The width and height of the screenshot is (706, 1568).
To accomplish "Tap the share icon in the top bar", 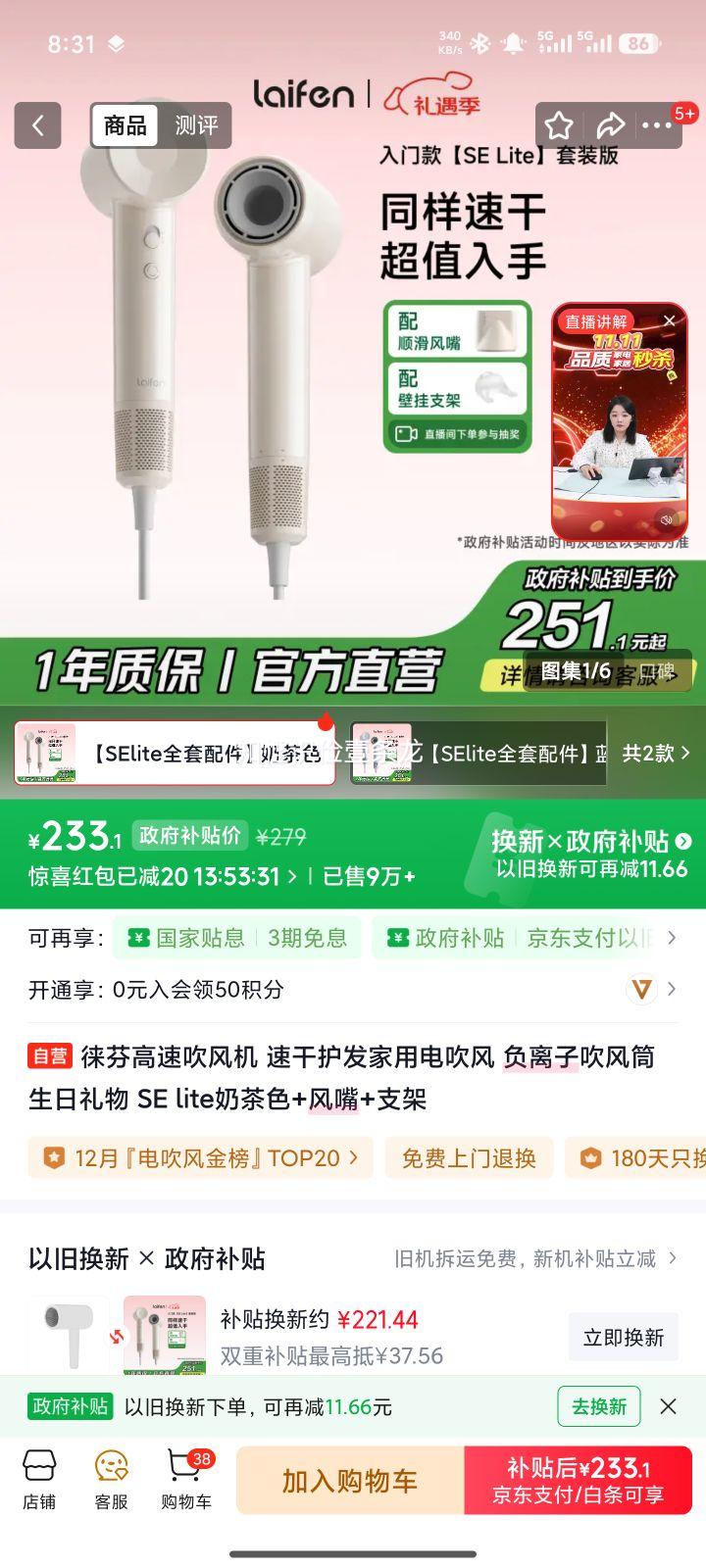I will (x=612, y=125).
